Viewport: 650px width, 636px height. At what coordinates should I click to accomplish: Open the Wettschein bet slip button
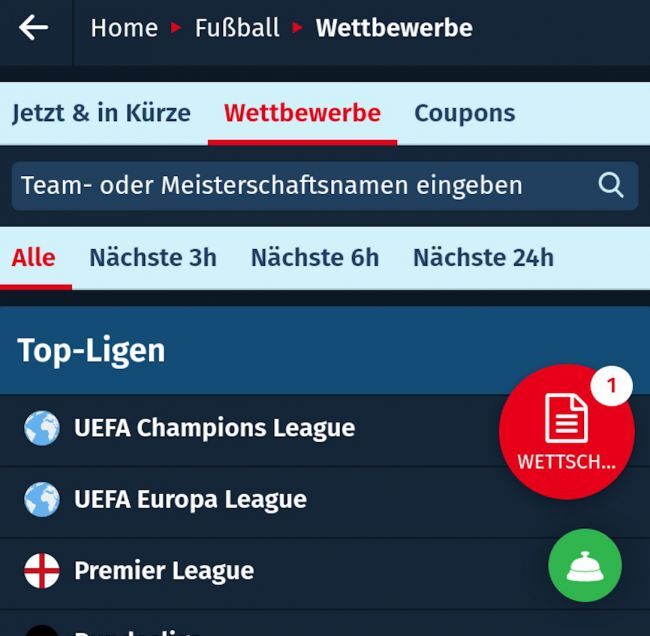point(566,432)
